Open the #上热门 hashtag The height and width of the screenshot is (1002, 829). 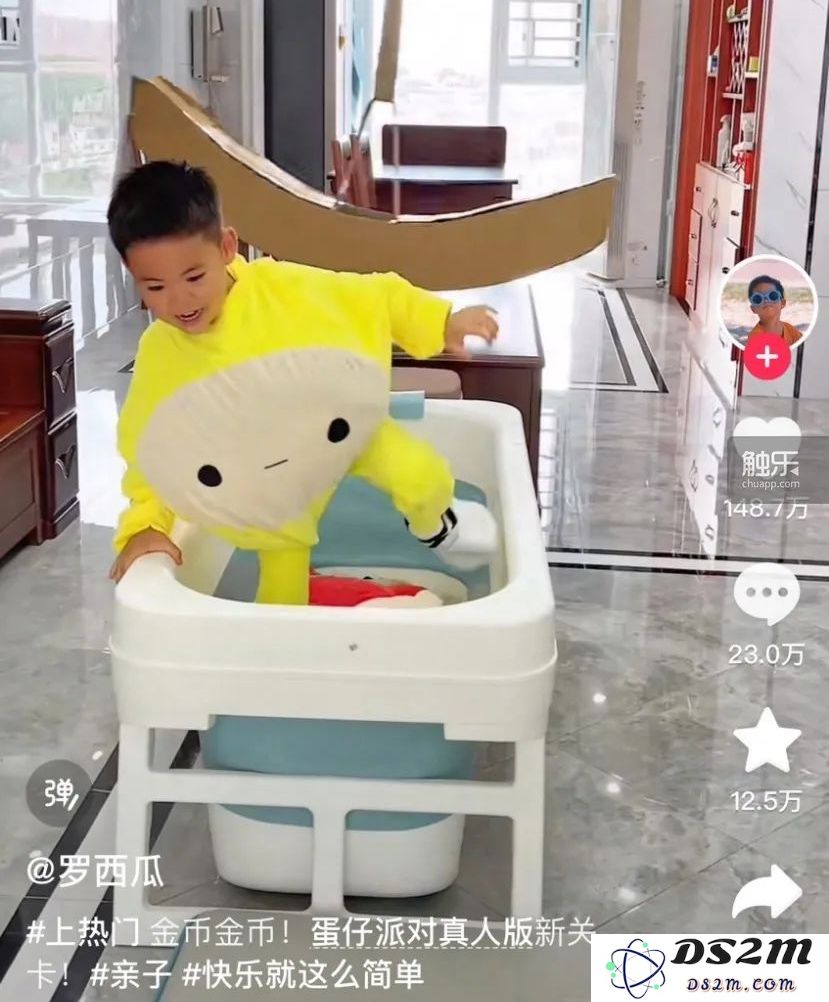(x=83, y=932)
